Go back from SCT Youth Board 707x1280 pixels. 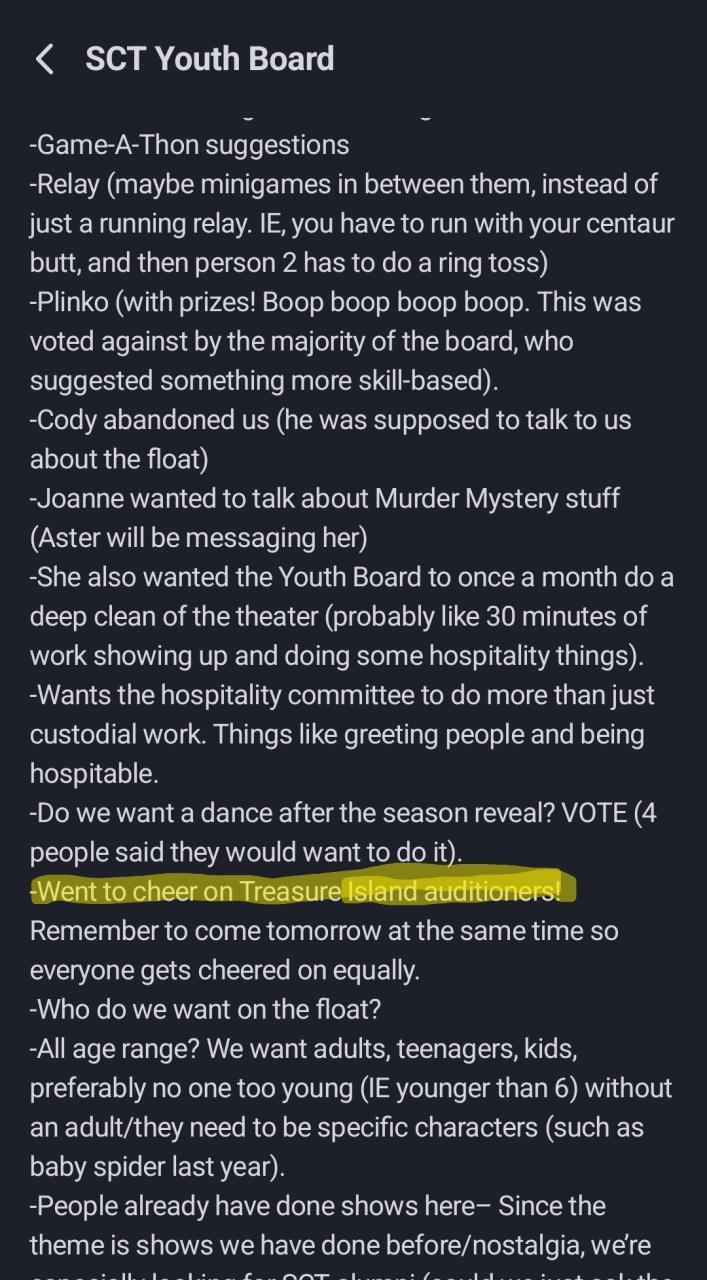tap(45, 59)
